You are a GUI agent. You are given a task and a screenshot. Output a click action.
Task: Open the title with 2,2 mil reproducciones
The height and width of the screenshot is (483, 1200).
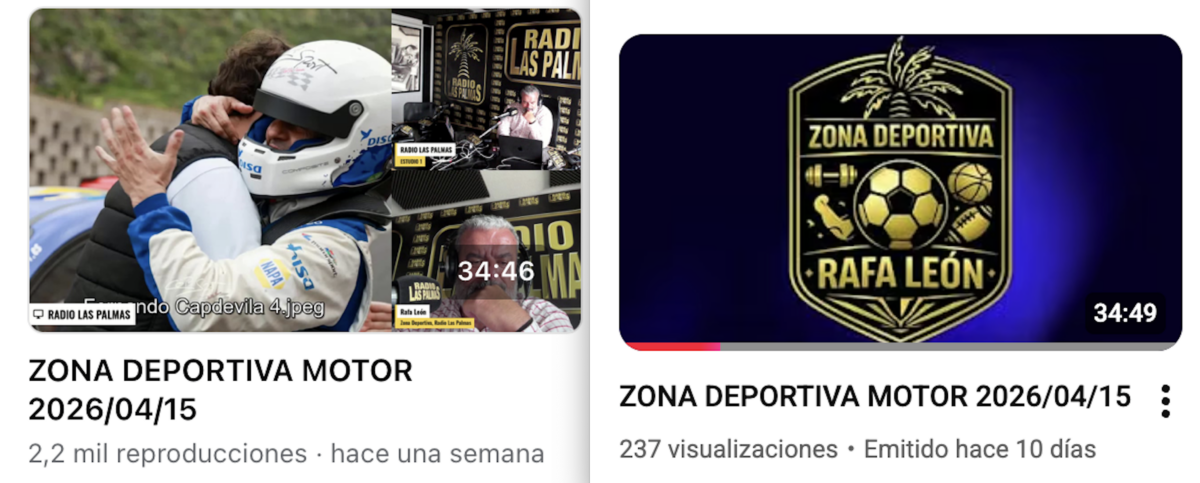tap(220, 390)
